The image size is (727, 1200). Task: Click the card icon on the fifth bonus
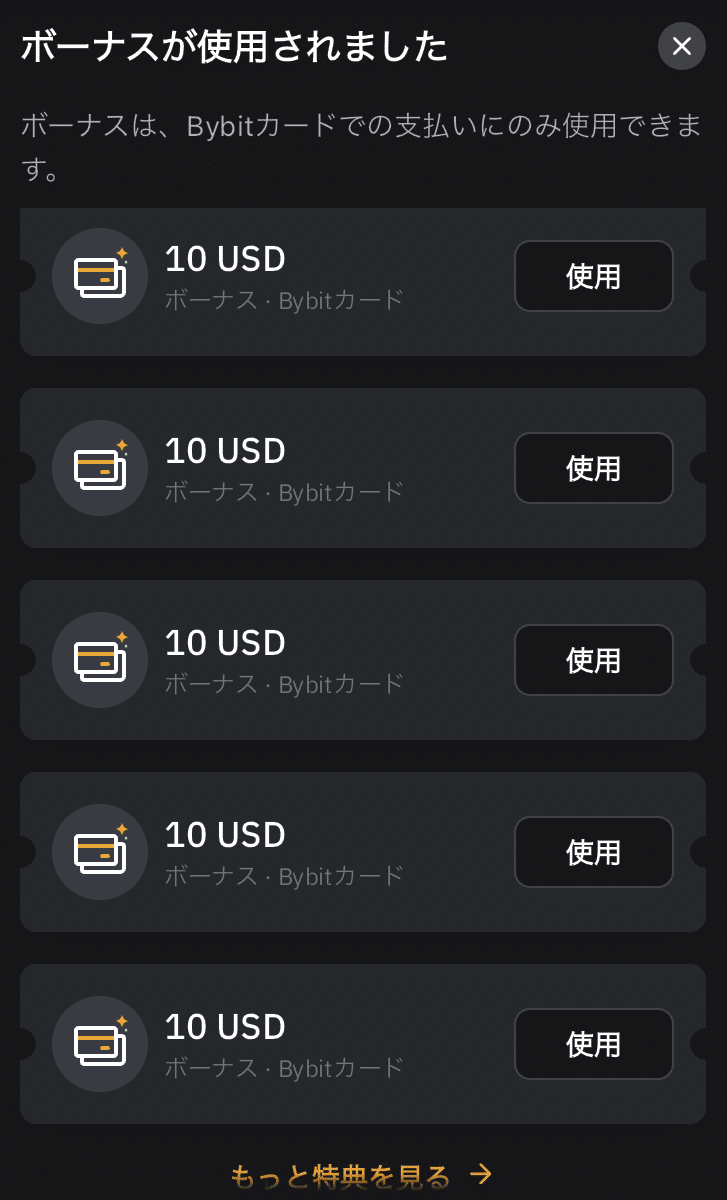[x=100, y=1044]
